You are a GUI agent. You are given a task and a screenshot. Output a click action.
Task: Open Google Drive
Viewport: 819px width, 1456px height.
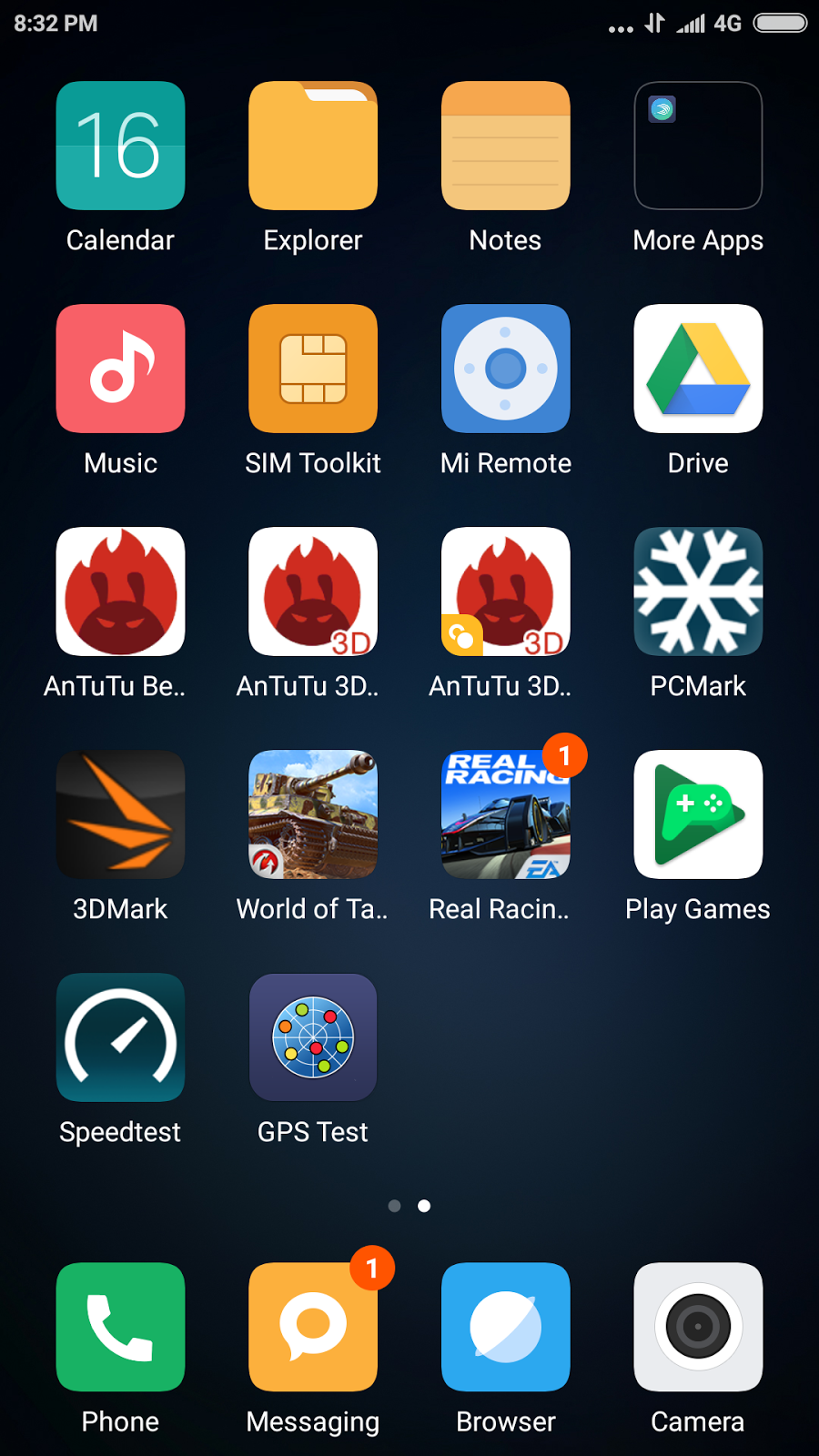point(698,369)
